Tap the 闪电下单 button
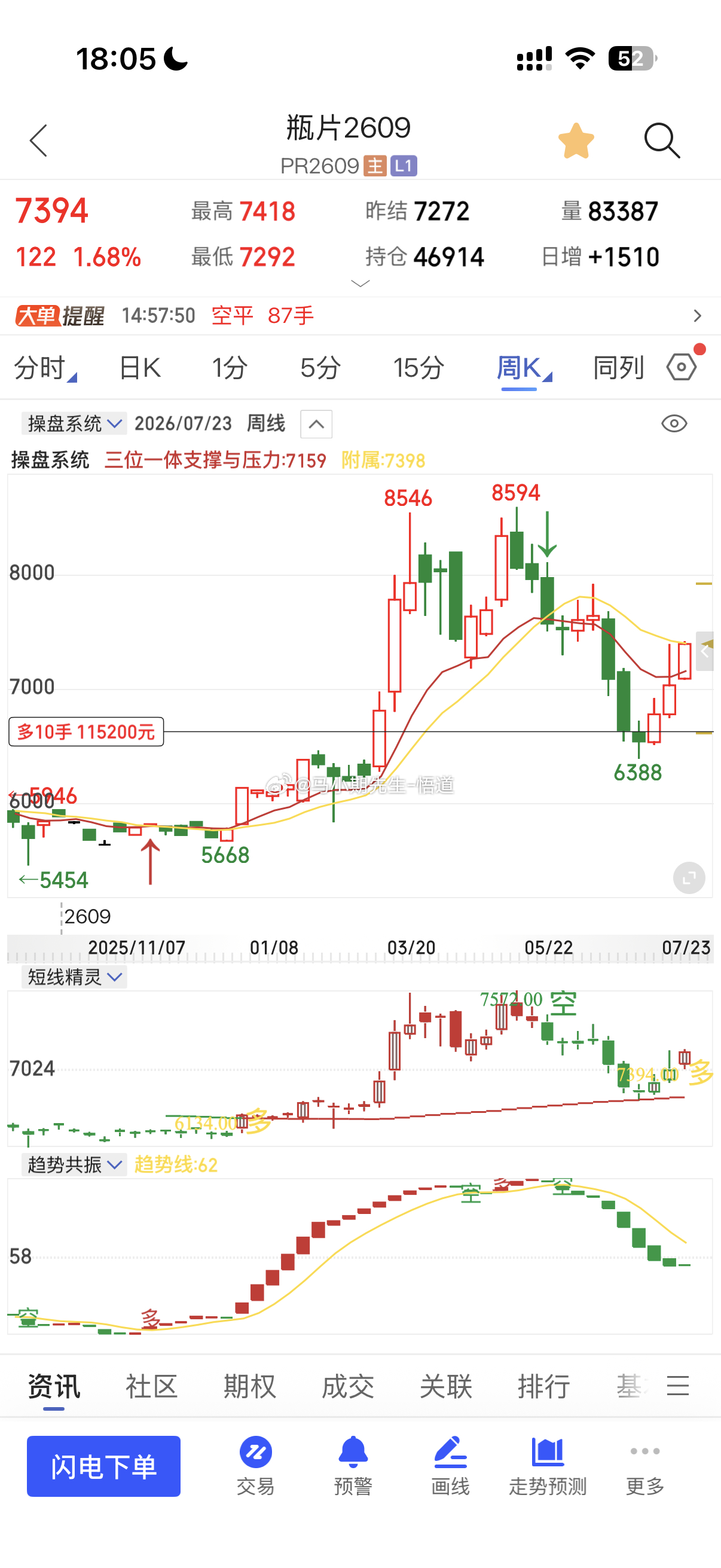721x1568 pixels. click(103, 1466)
